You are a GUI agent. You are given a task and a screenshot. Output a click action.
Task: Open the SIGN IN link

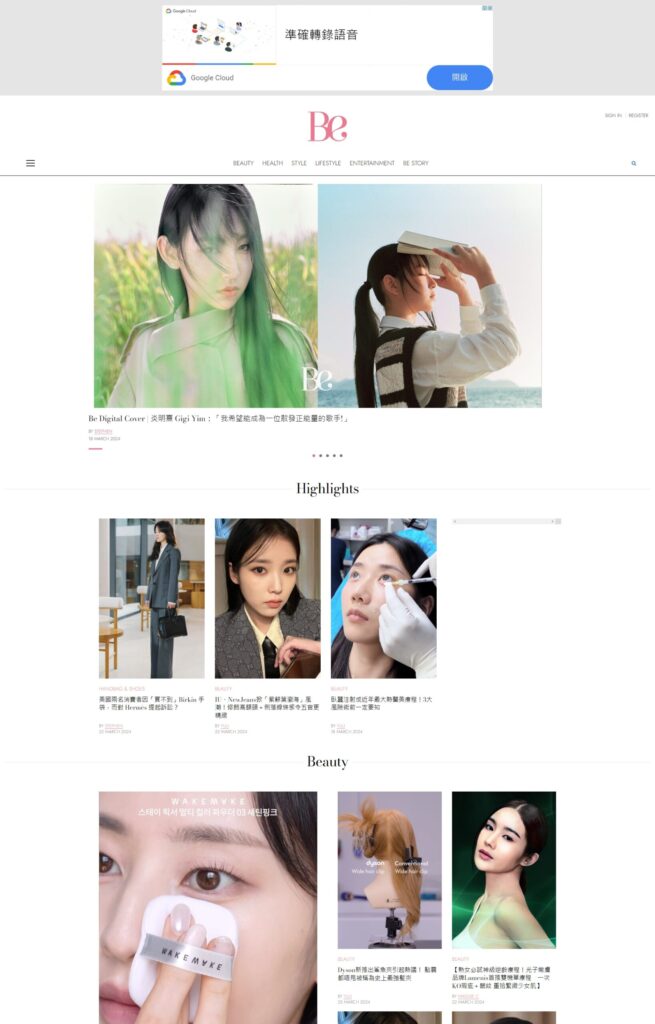tap(612, 116)
